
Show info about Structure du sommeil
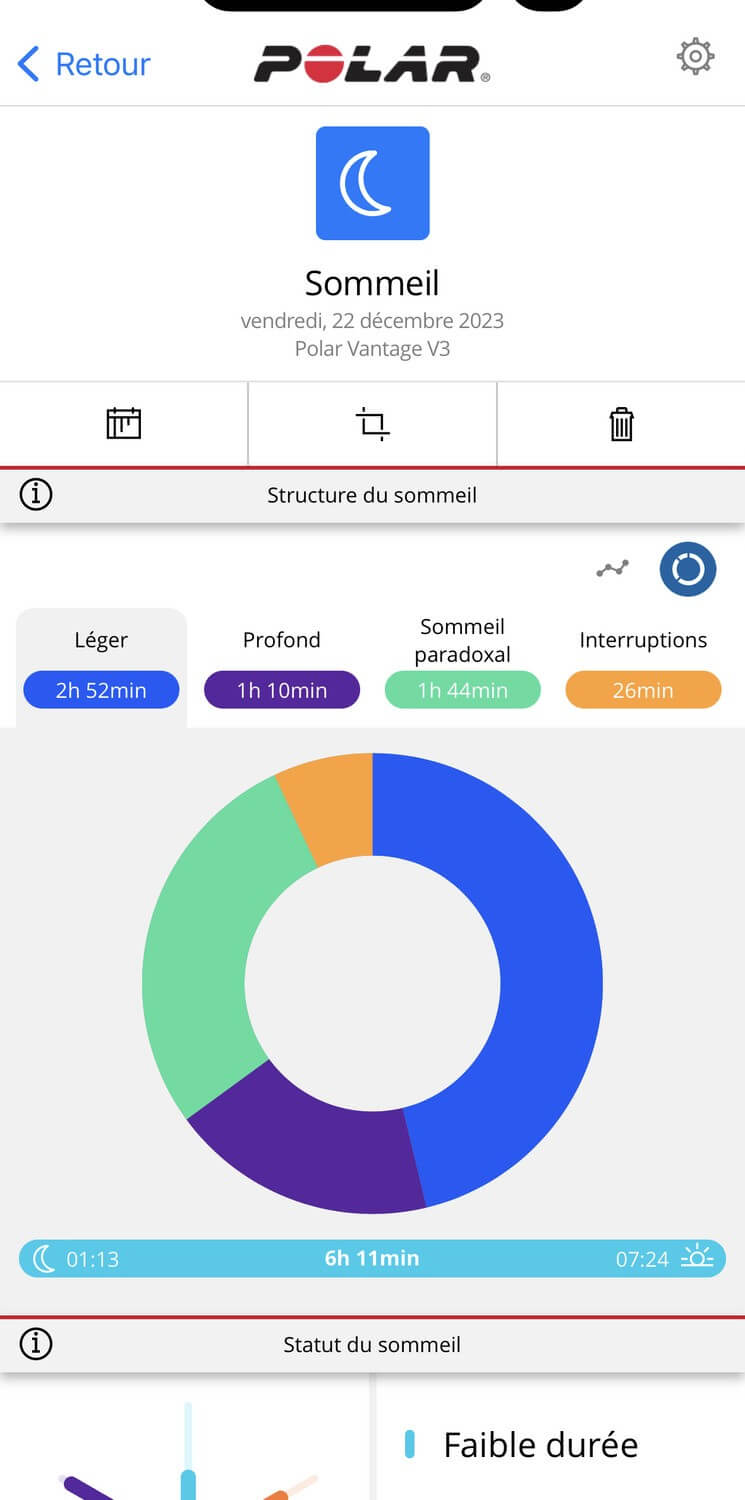(x=36, y=495)
